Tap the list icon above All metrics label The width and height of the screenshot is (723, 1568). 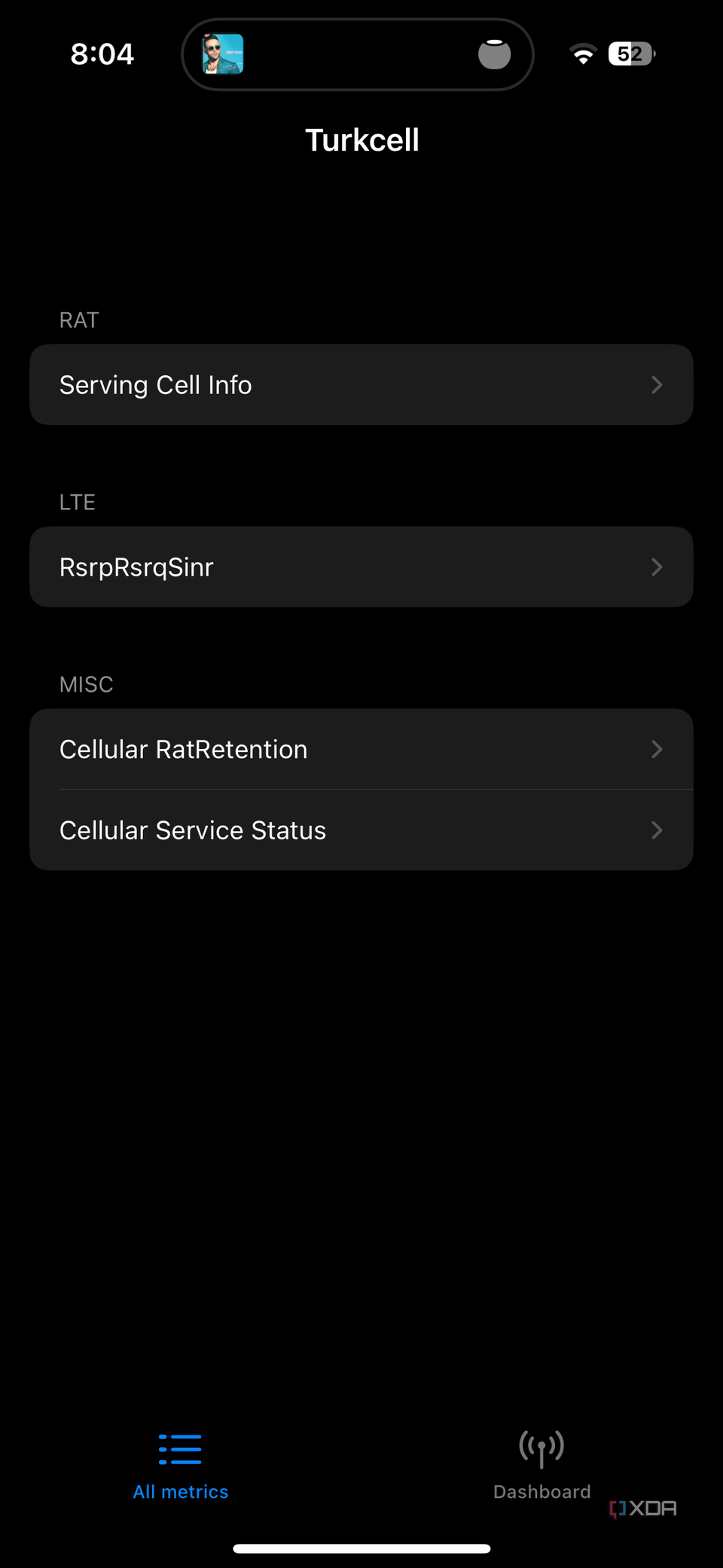[x=180, y=1447]
